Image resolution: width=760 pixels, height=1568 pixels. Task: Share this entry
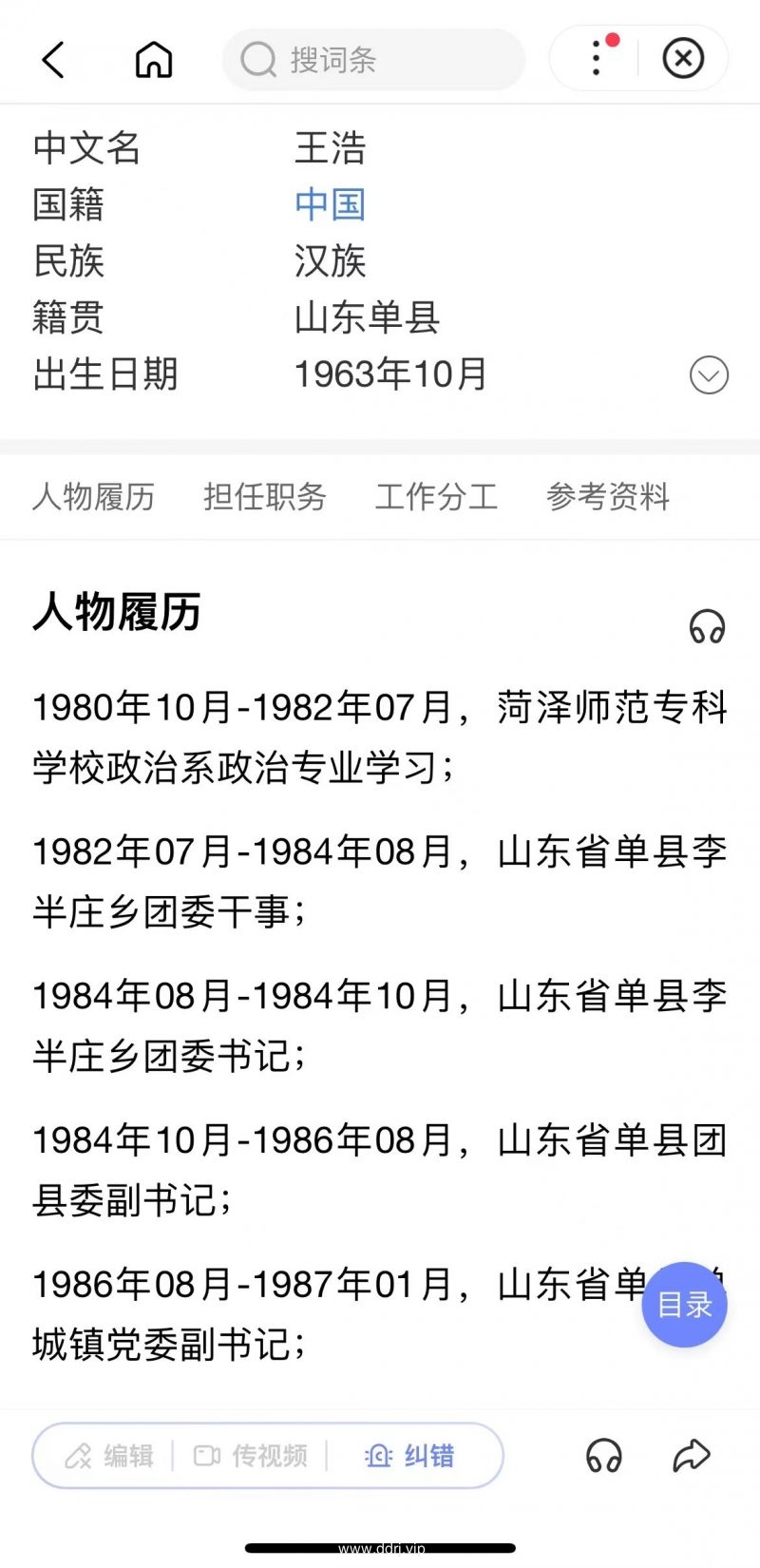click(x=692, y=1456)
